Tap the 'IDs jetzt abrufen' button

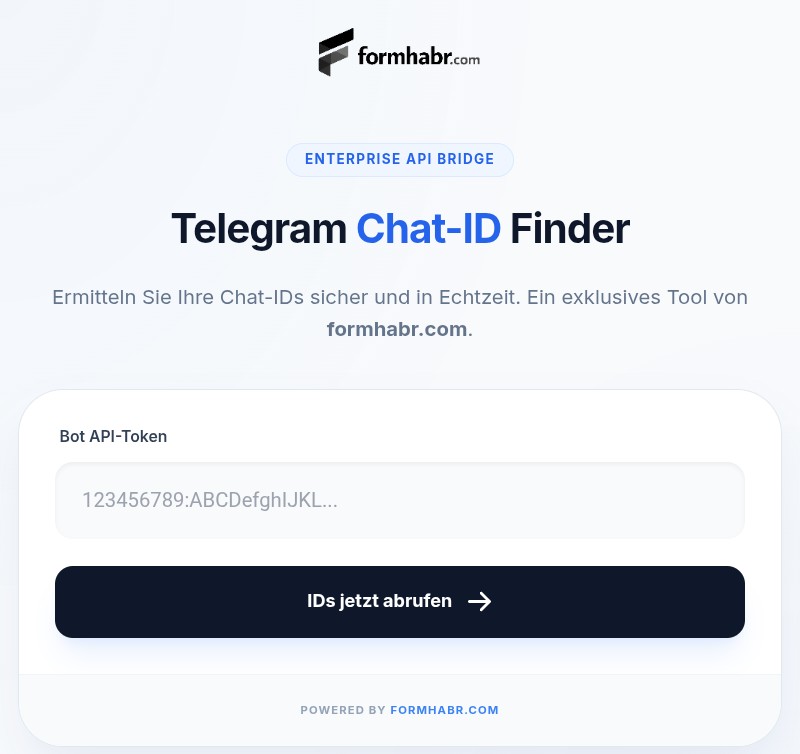coord(400,601)
